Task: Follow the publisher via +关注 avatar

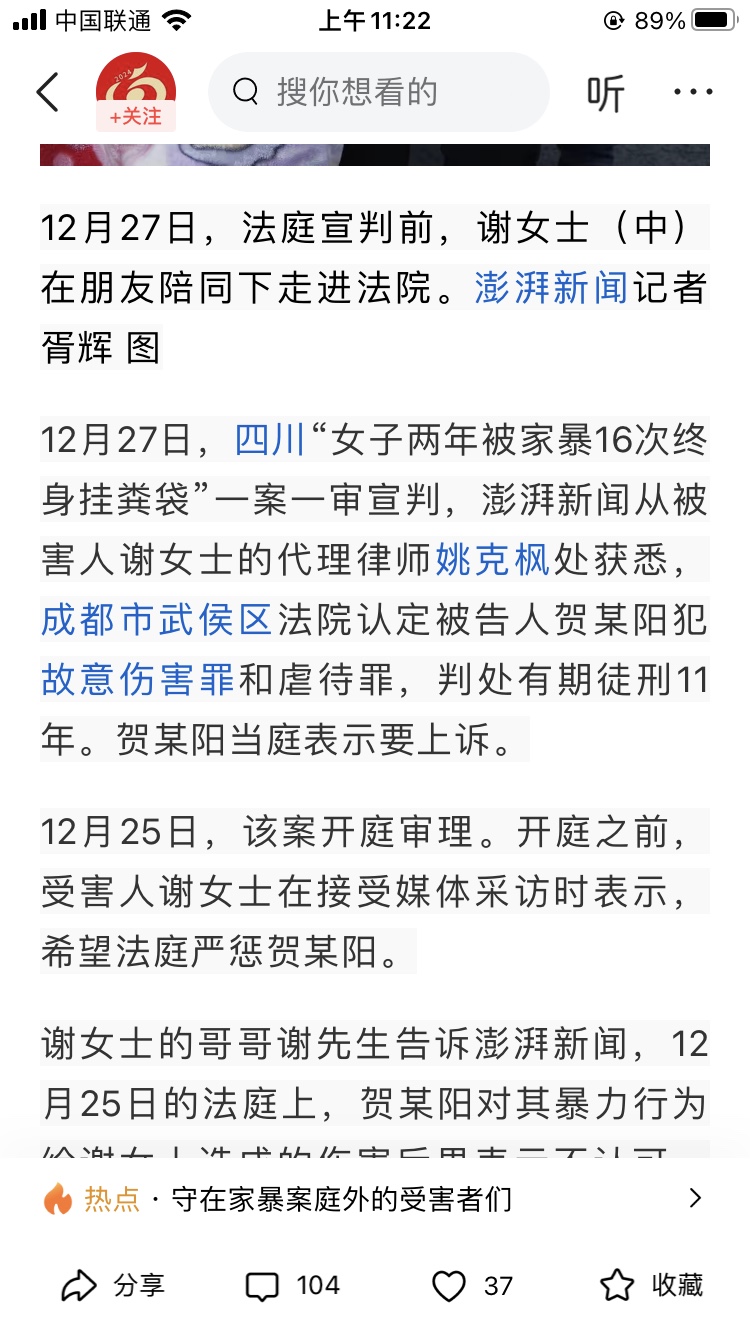Action: point(136,92)
